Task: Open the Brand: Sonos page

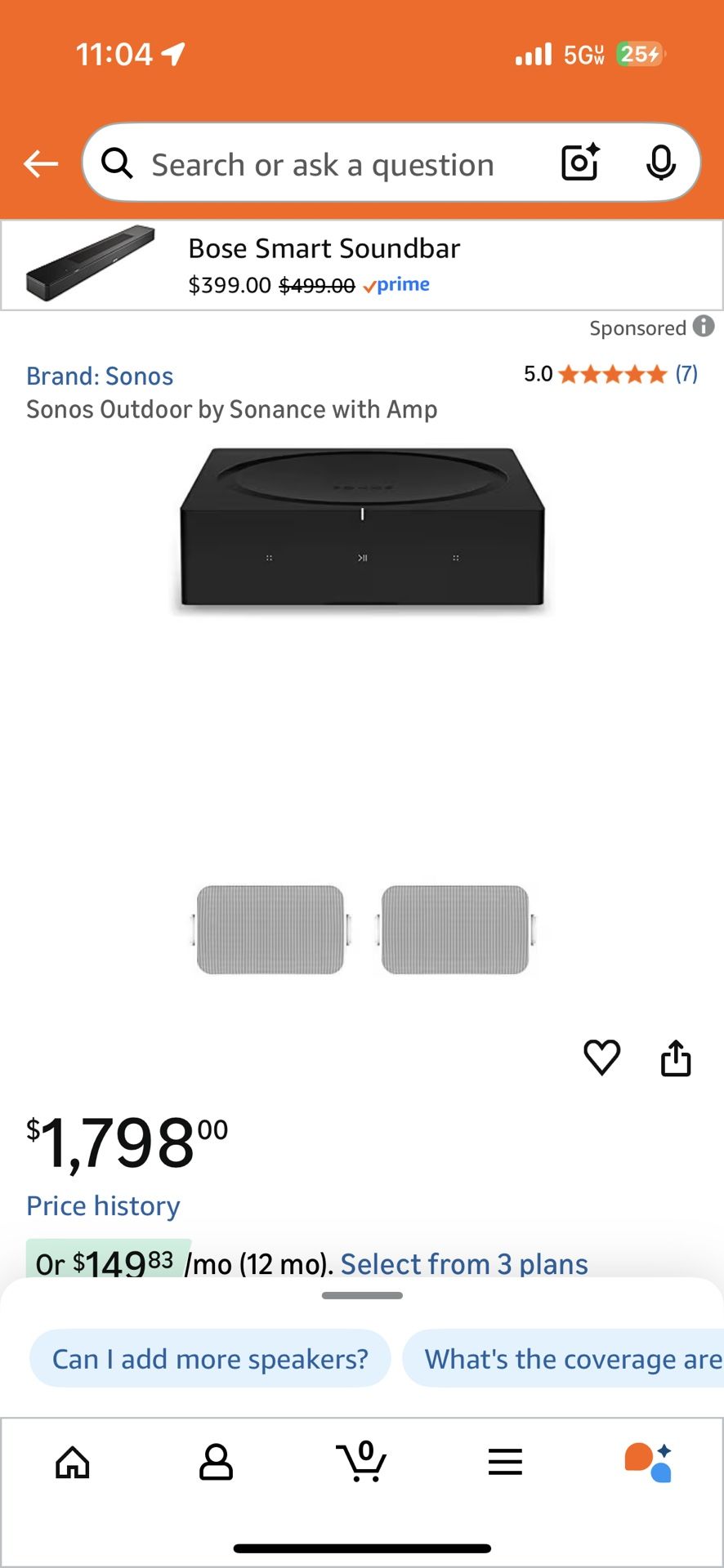Action: click(x=100, y=376)
